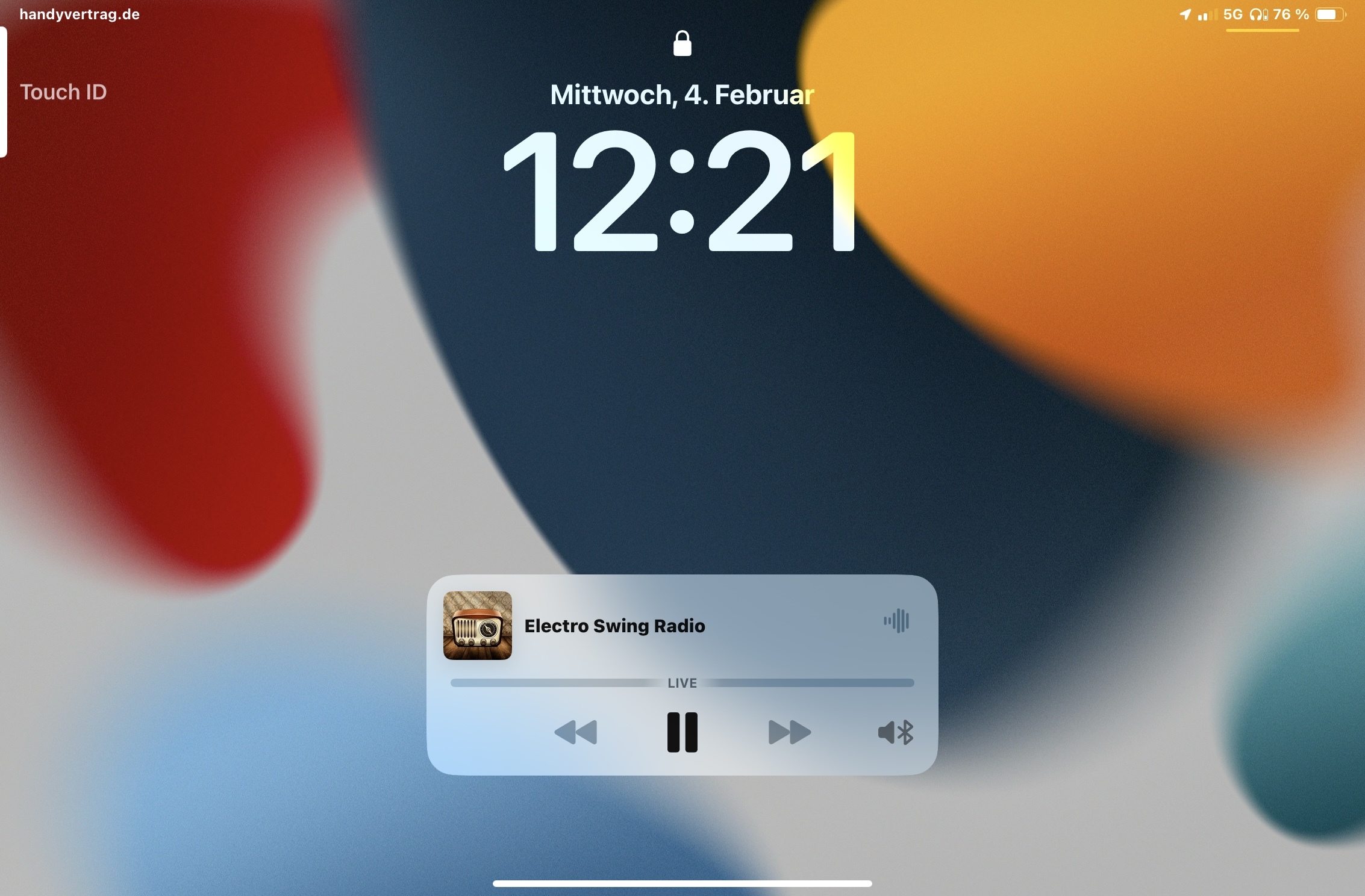
Task: Open the Electro Swing Radio app artwork
Action: [x=478, y=626]
